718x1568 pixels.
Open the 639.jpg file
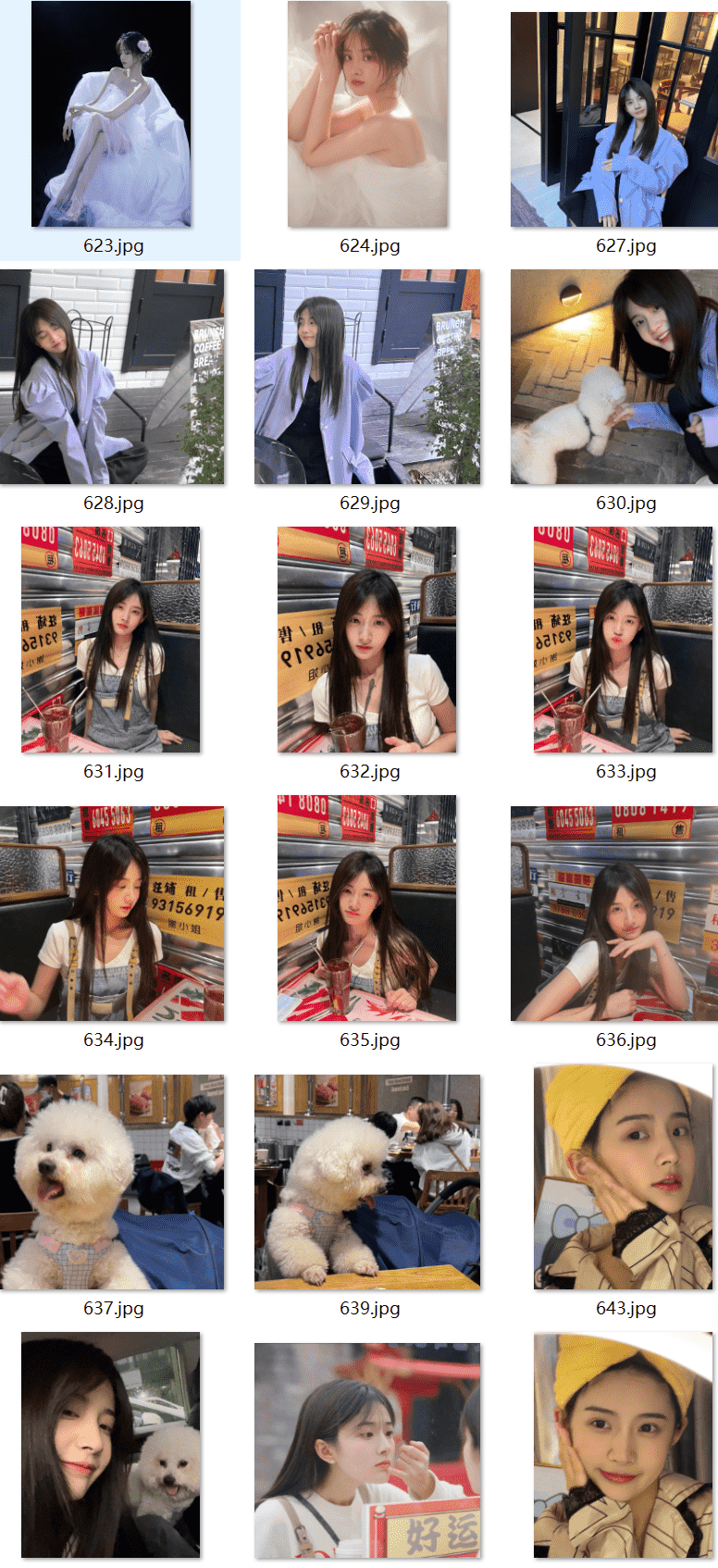pos(368,1182)
